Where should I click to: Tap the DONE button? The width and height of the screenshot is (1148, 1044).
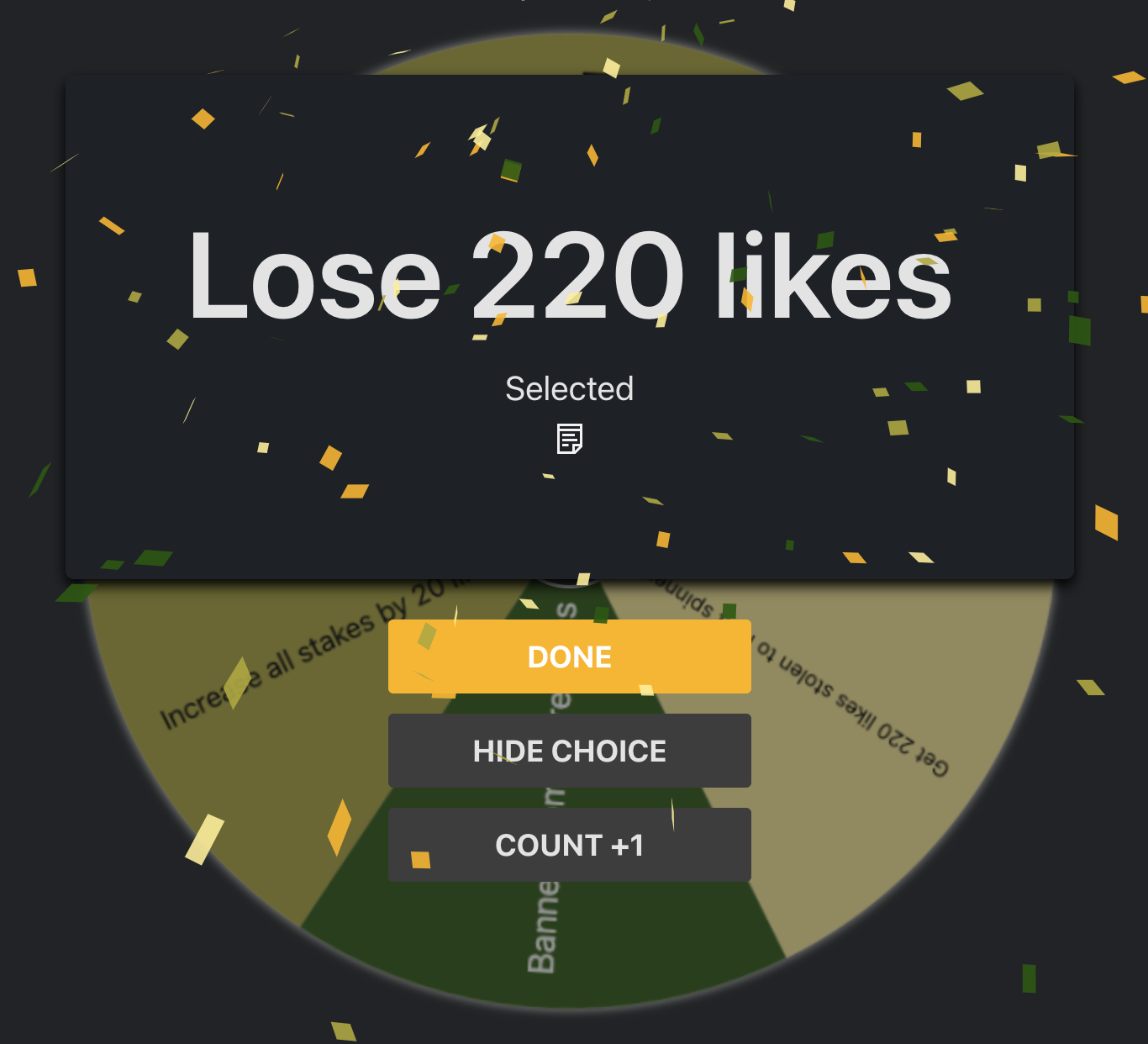point(569,656)
